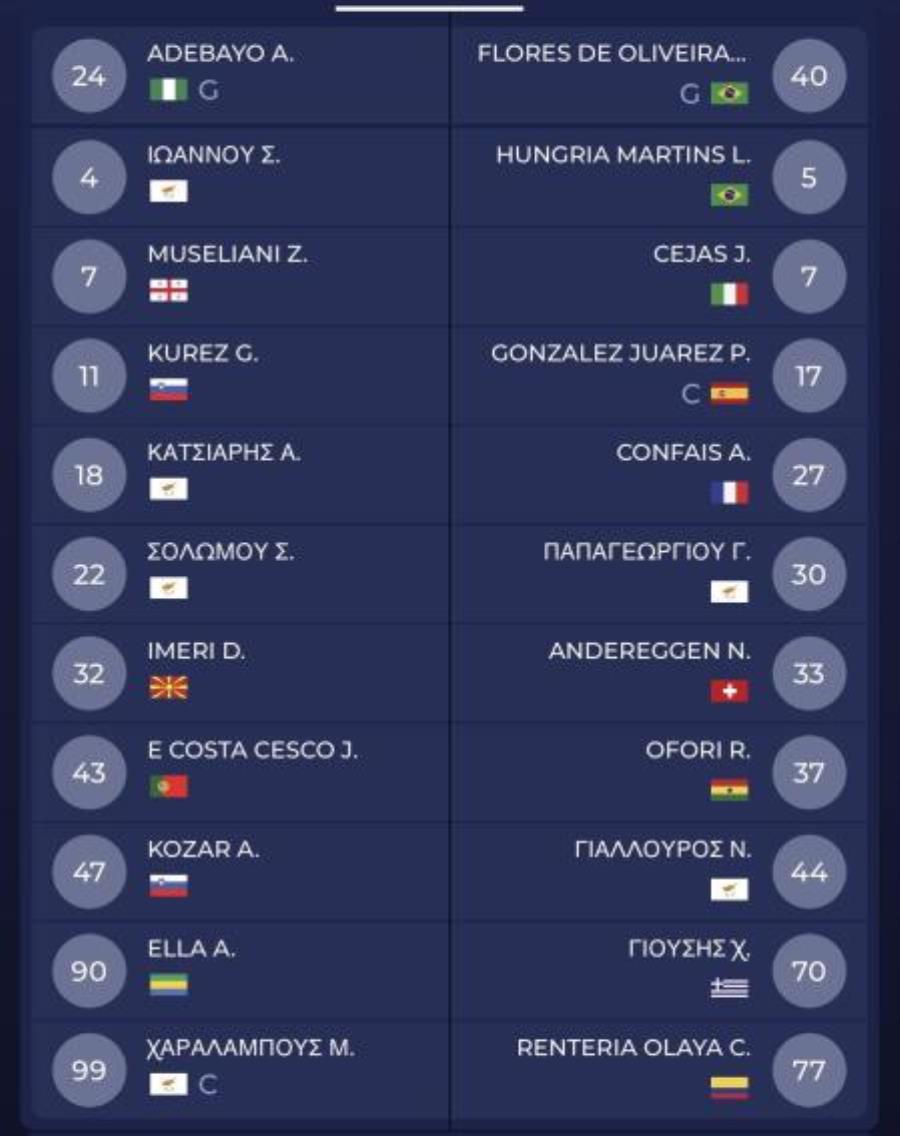View Kurez G. player details

[x=203, y=353]
